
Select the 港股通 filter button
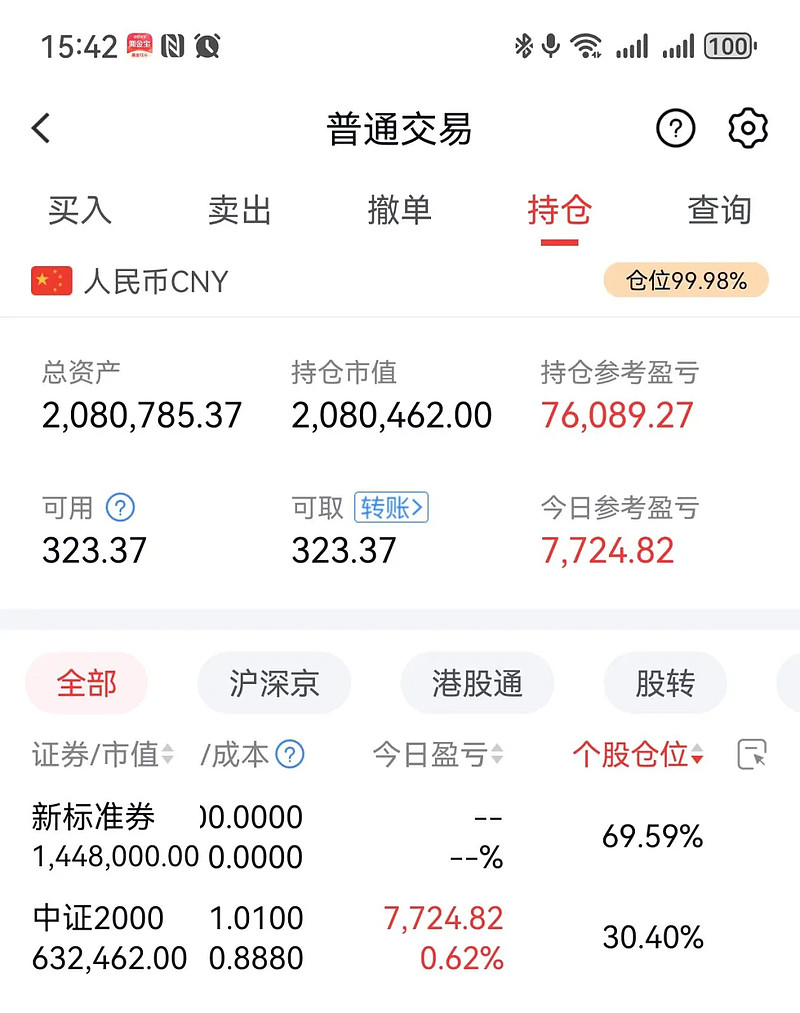[477, 683]
